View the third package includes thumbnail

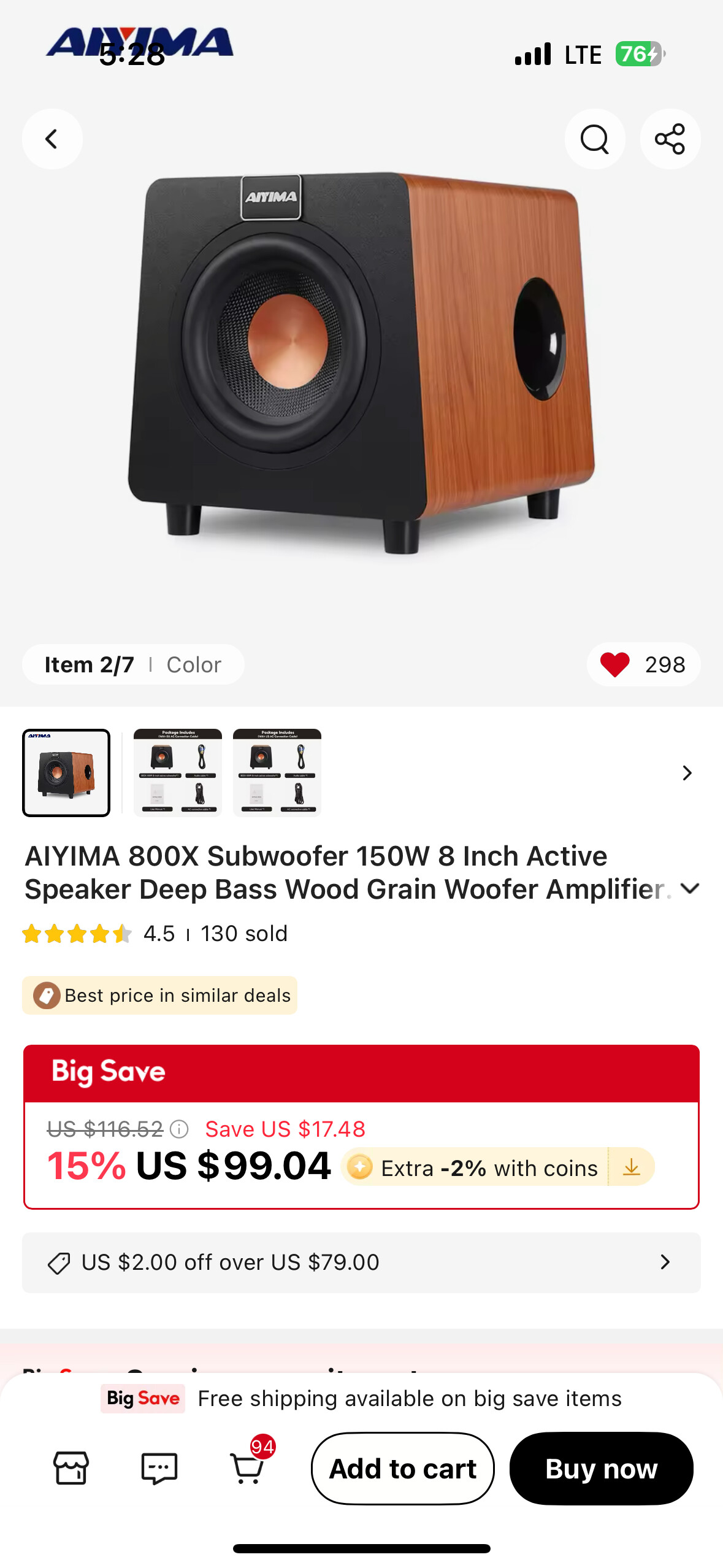click(x=277, y=772)
